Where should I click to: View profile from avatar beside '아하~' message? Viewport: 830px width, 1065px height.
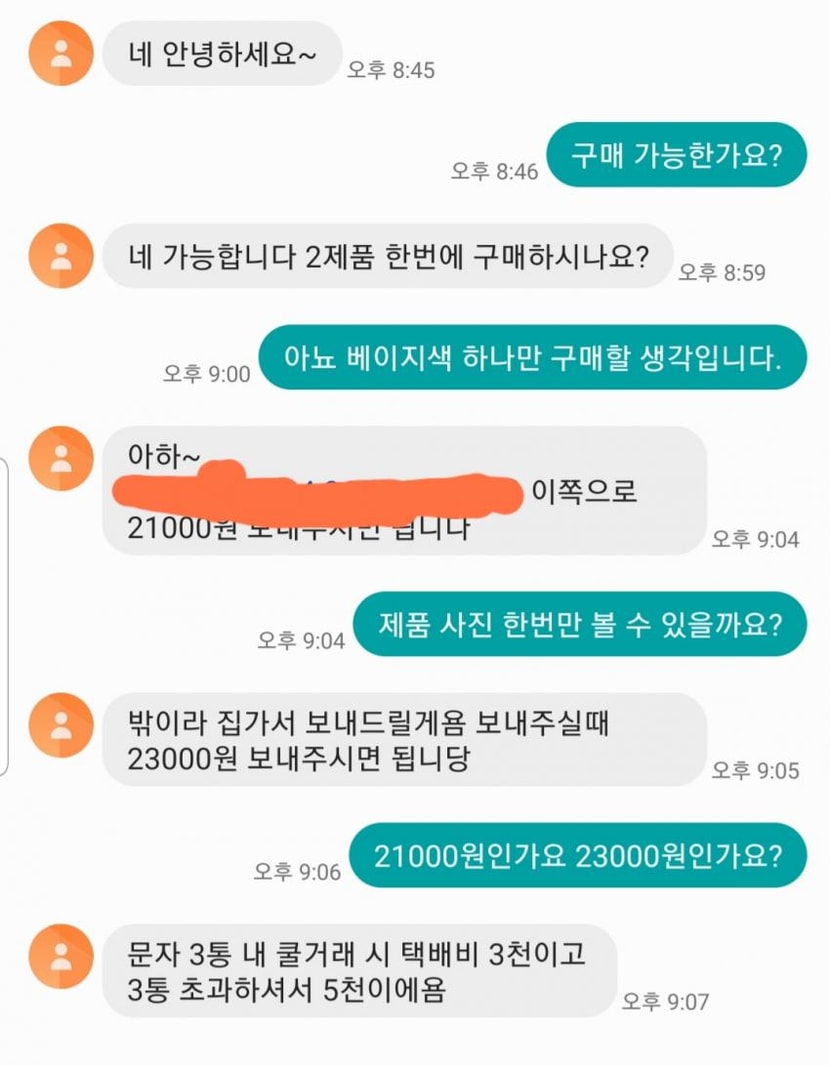tap(60, 458)
